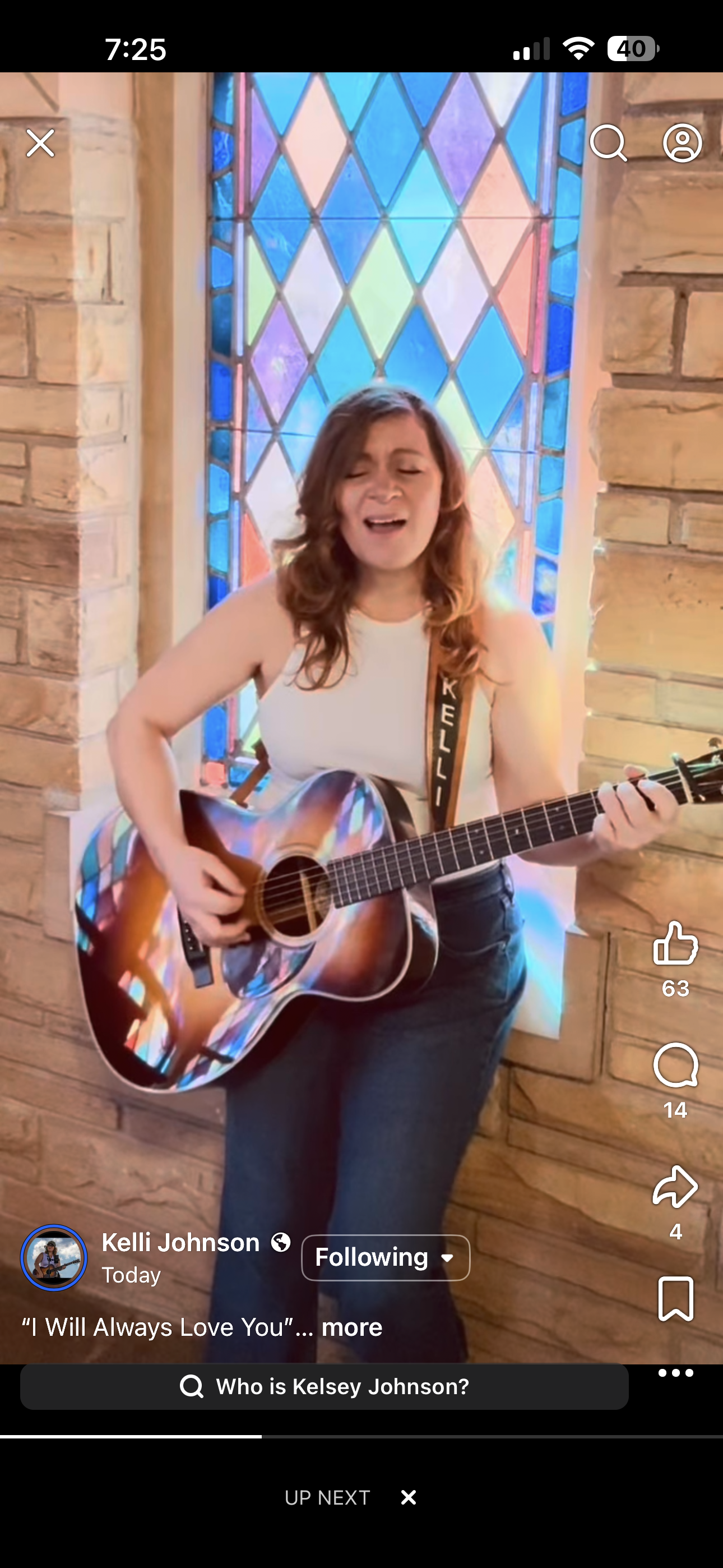Save the video with bookmark icon
Image resolution: width=723 pixels, height=1568 pixels.
point(675,1299)
